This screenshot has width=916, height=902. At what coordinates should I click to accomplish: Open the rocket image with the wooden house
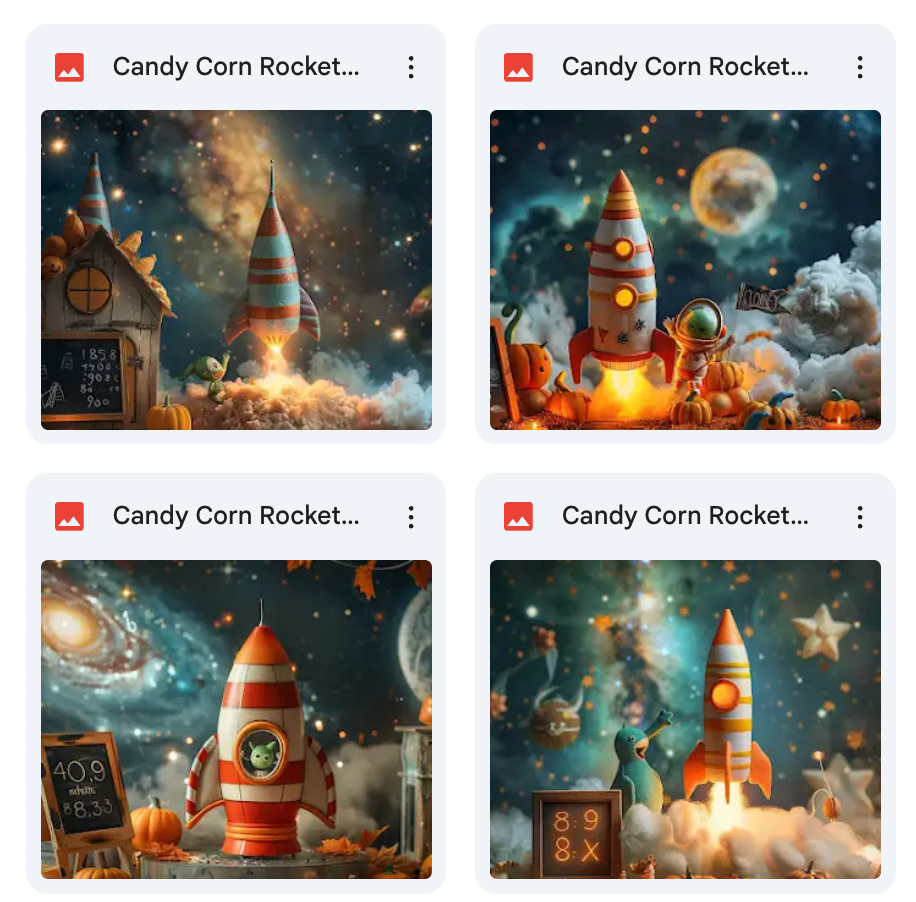pyautogui.click(x=236, y=270)
